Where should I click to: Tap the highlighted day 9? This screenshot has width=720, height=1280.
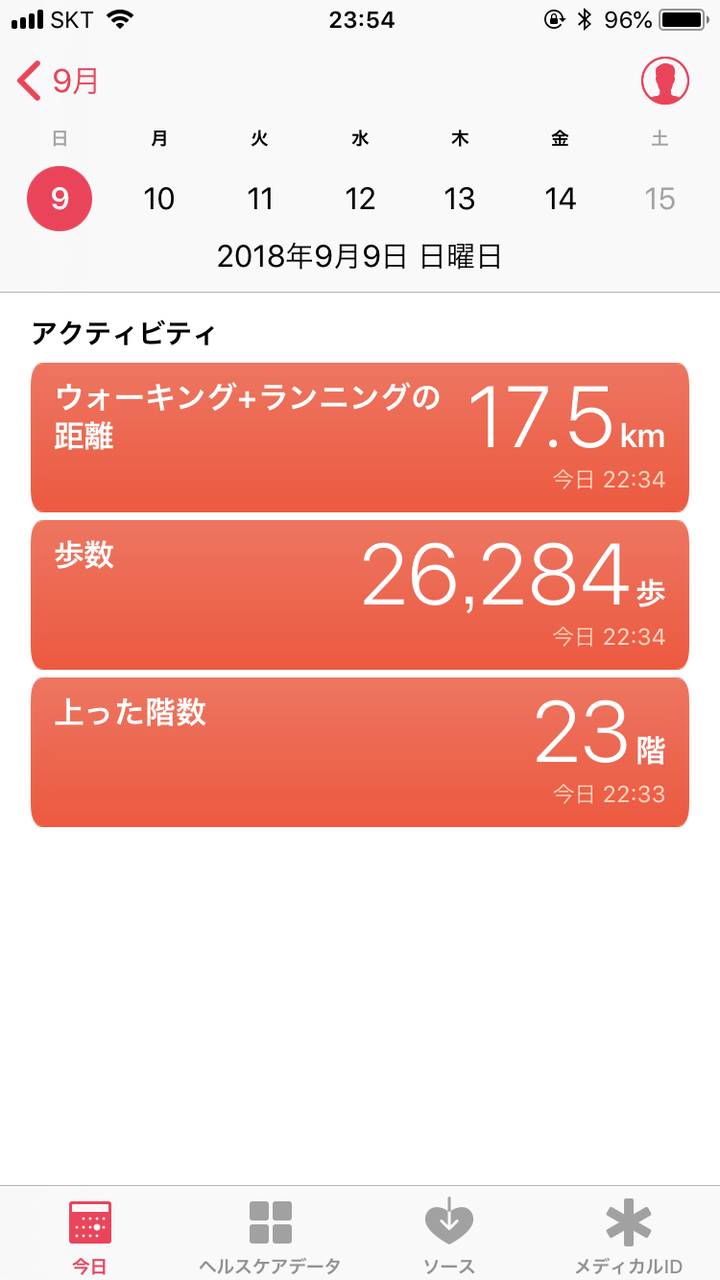[59, 199]
